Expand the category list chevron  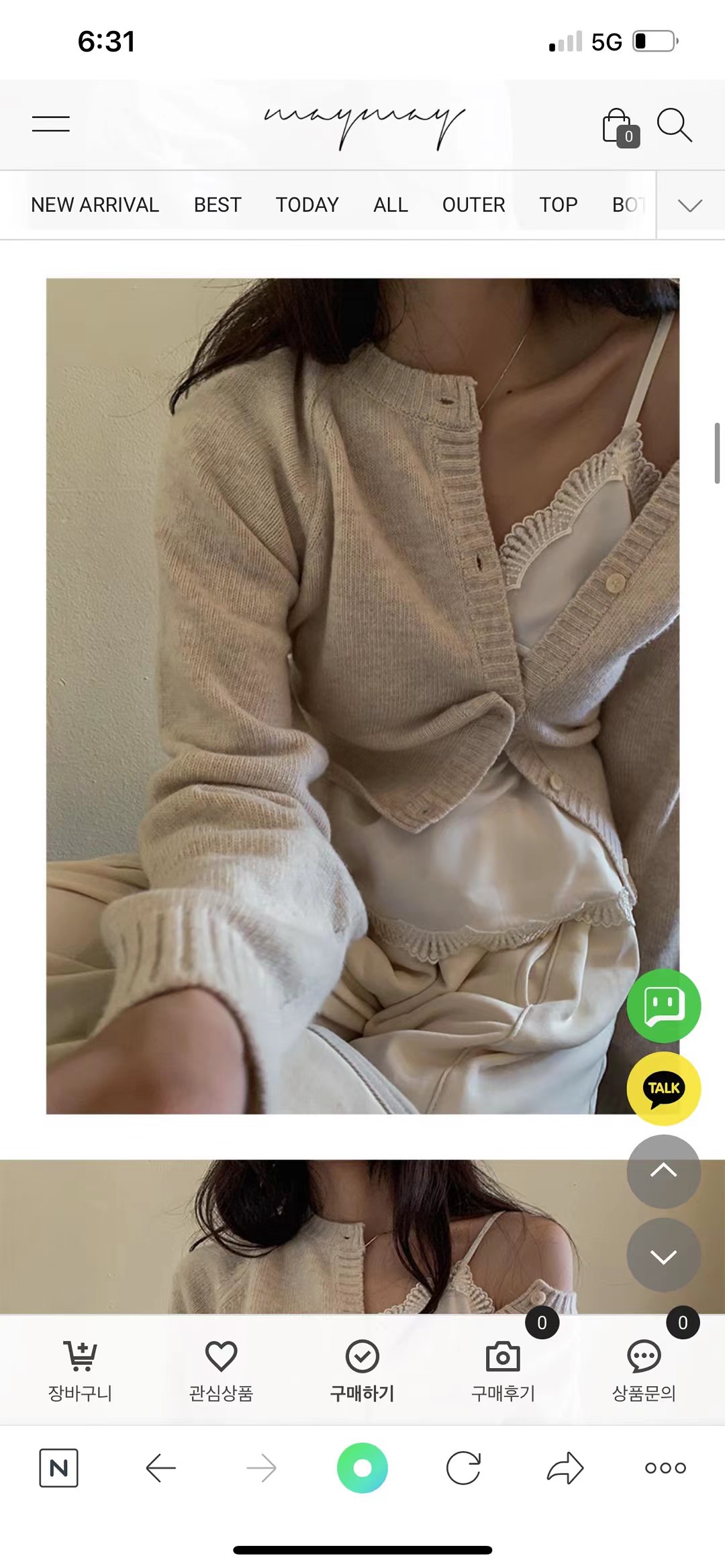click(x=689, y=205)
